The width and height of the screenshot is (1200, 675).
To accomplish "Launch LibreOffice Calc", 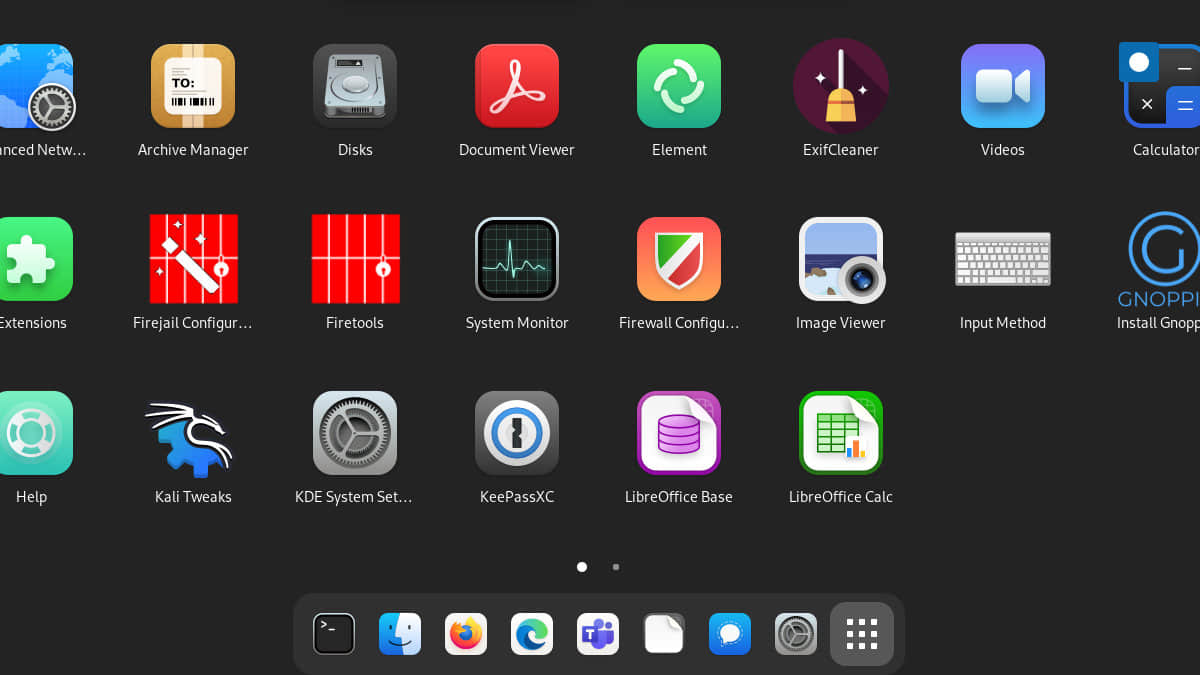I will point(841,433).
